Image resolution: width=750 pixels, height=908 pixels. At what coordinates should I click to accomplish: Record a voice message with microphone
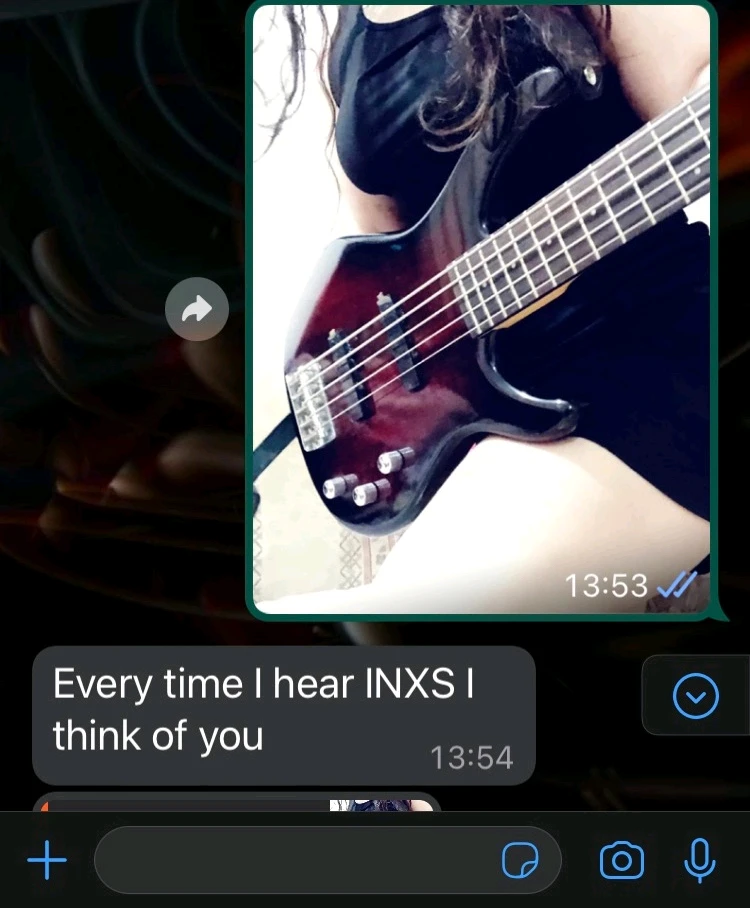coord(699,860)
